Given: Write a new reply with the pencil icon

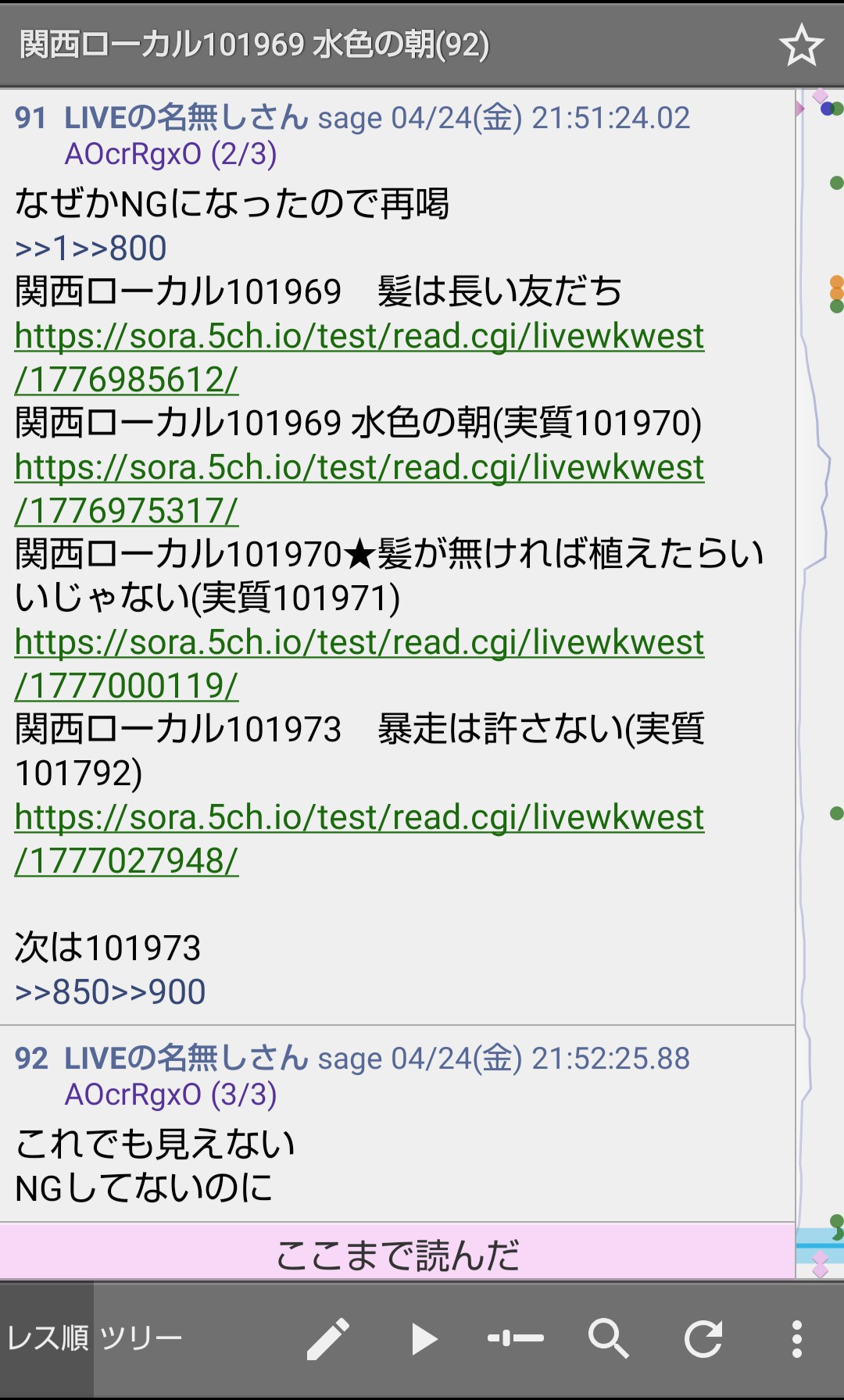Looking at the screenshot, I should tap(328, 1339).
